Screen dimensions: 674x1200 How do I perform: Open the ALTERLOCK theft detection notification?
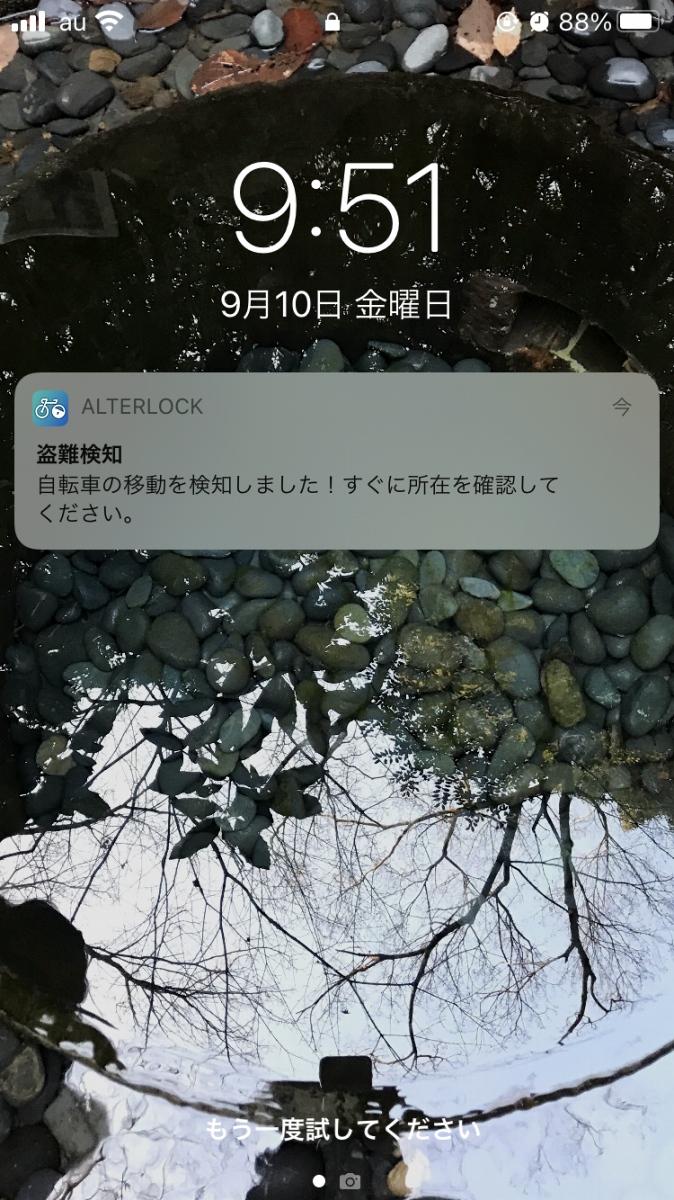pyautogui.click(x=336, y=463)
